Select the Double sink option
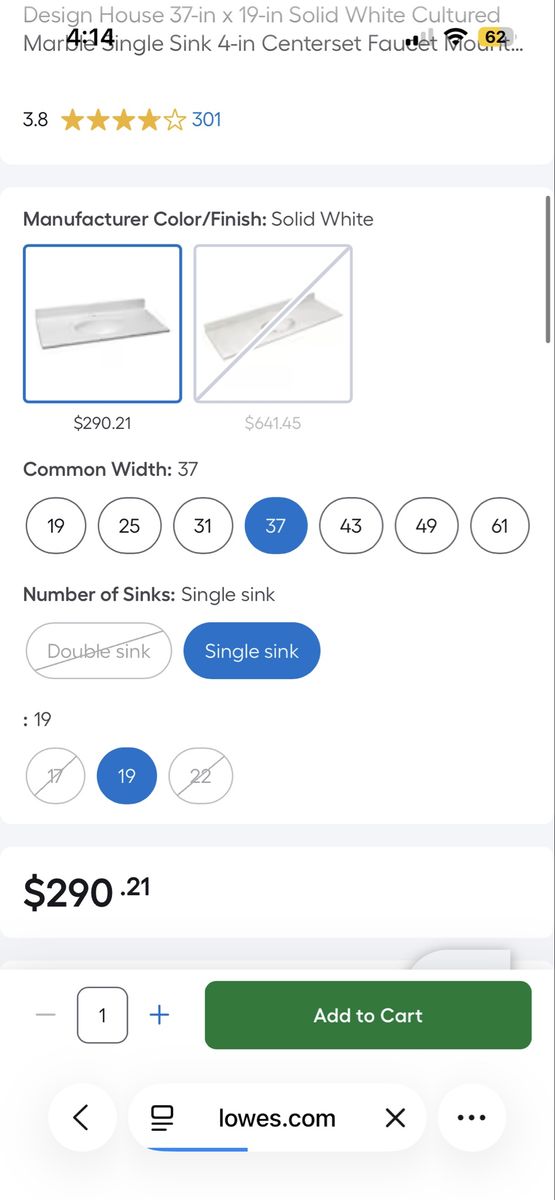The width and height of the screenshot is (555, 1200). point(99,651)
